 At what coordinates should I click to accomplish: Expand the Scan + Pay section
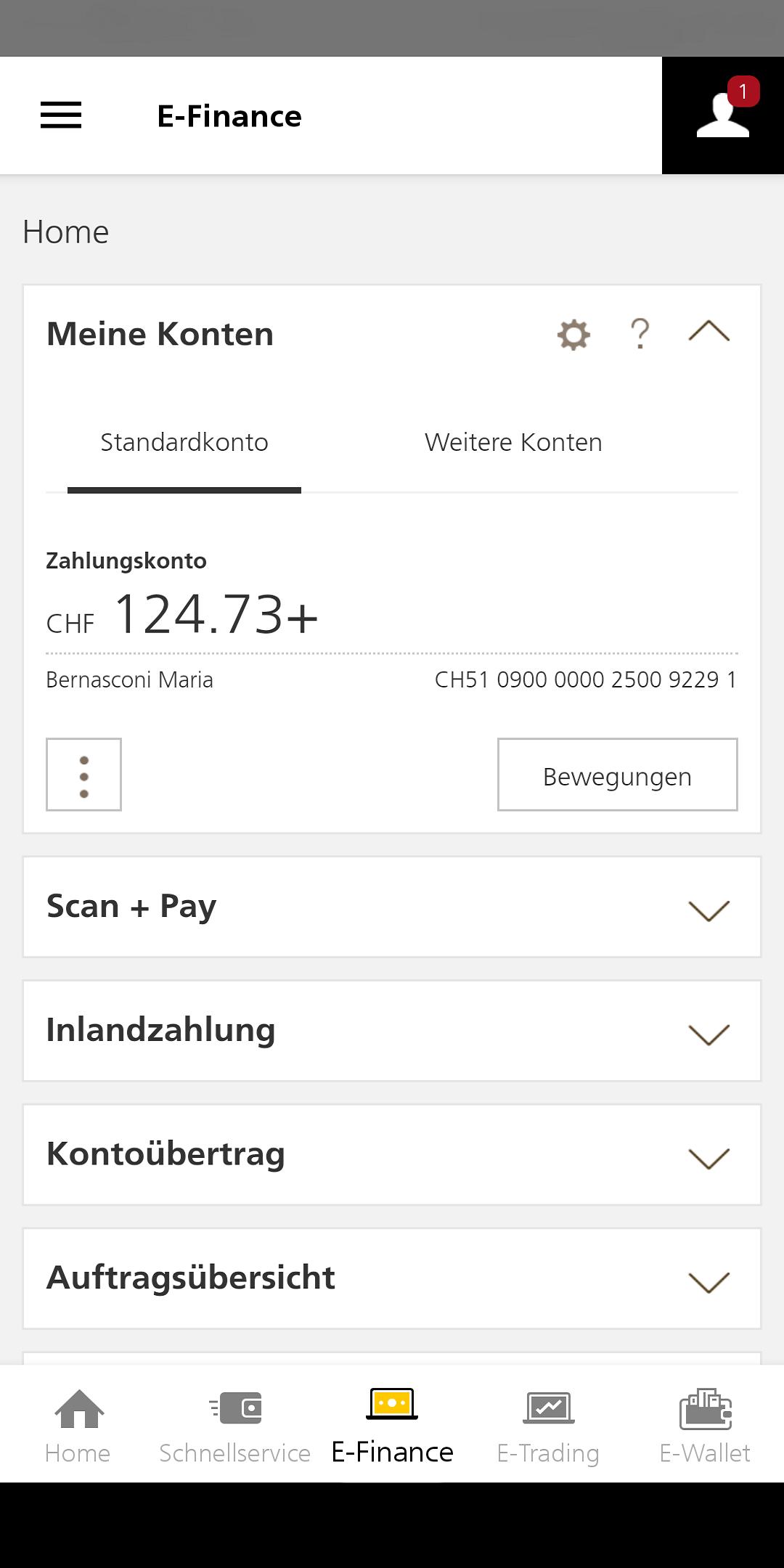709,909
